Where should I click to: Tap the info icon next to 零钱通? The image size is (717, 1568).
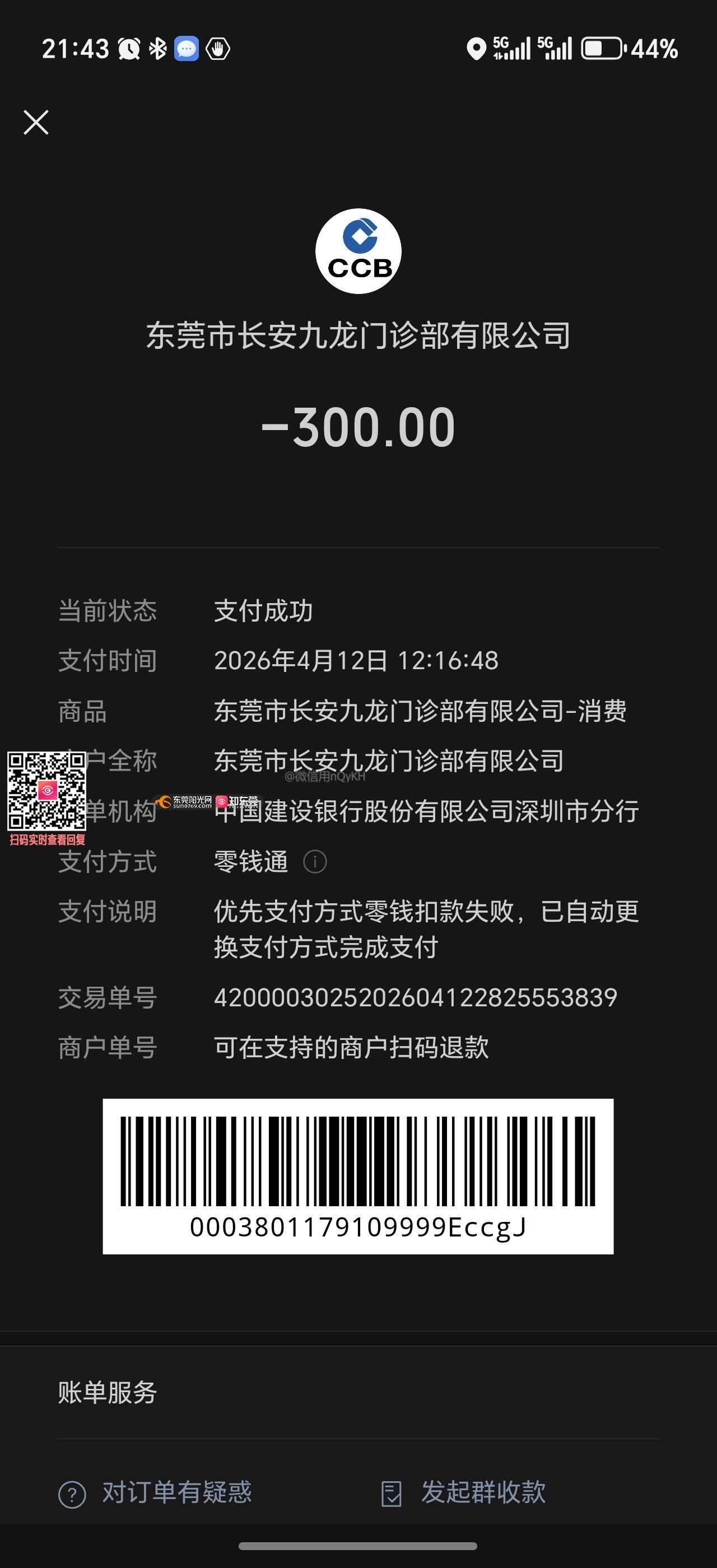tap(315, 862)
